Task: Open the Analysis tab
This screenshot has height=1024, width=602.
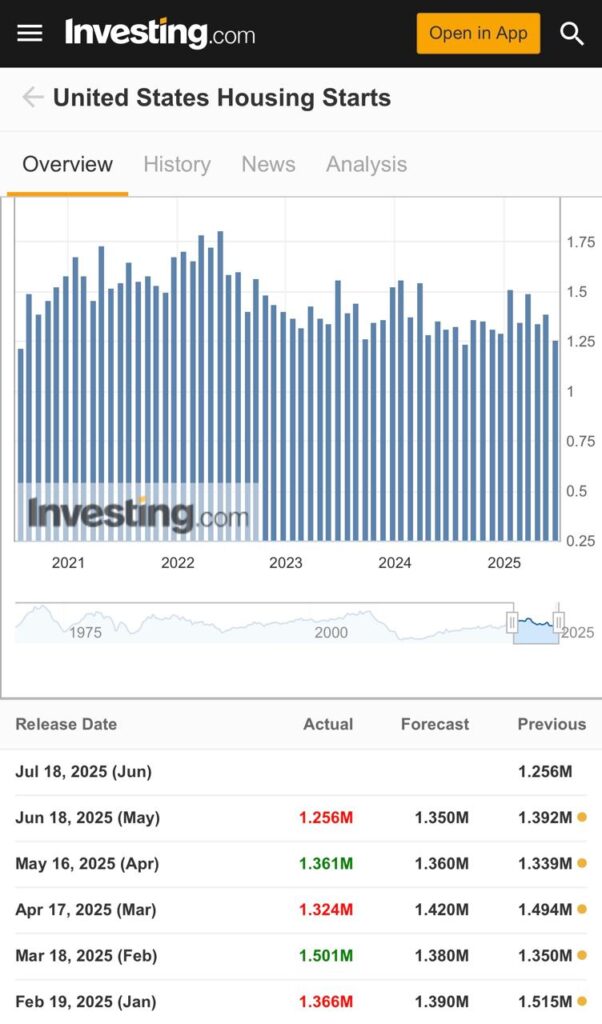Action: pyautogui.click(x=366, y=164)
